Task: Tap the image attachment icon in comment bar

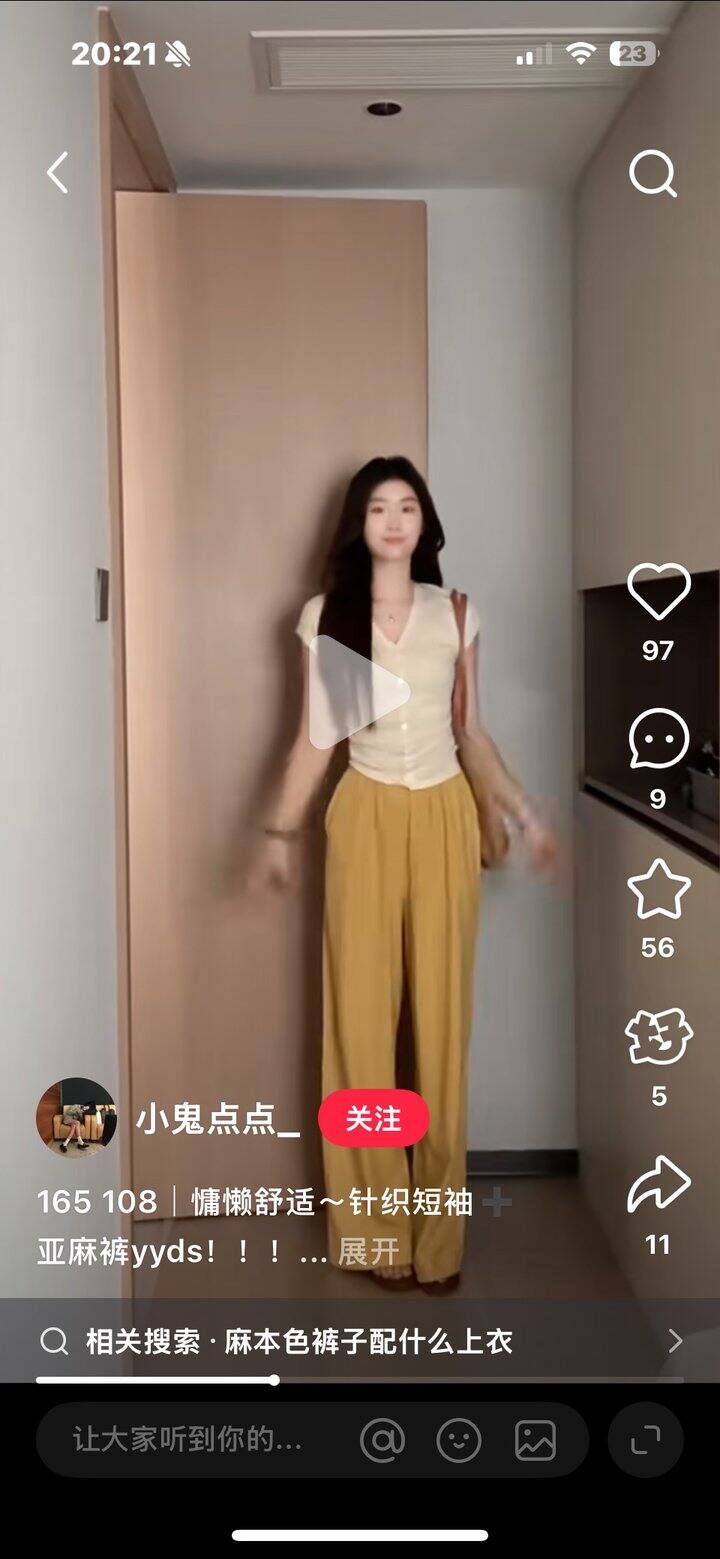Action: [533, 1441]
